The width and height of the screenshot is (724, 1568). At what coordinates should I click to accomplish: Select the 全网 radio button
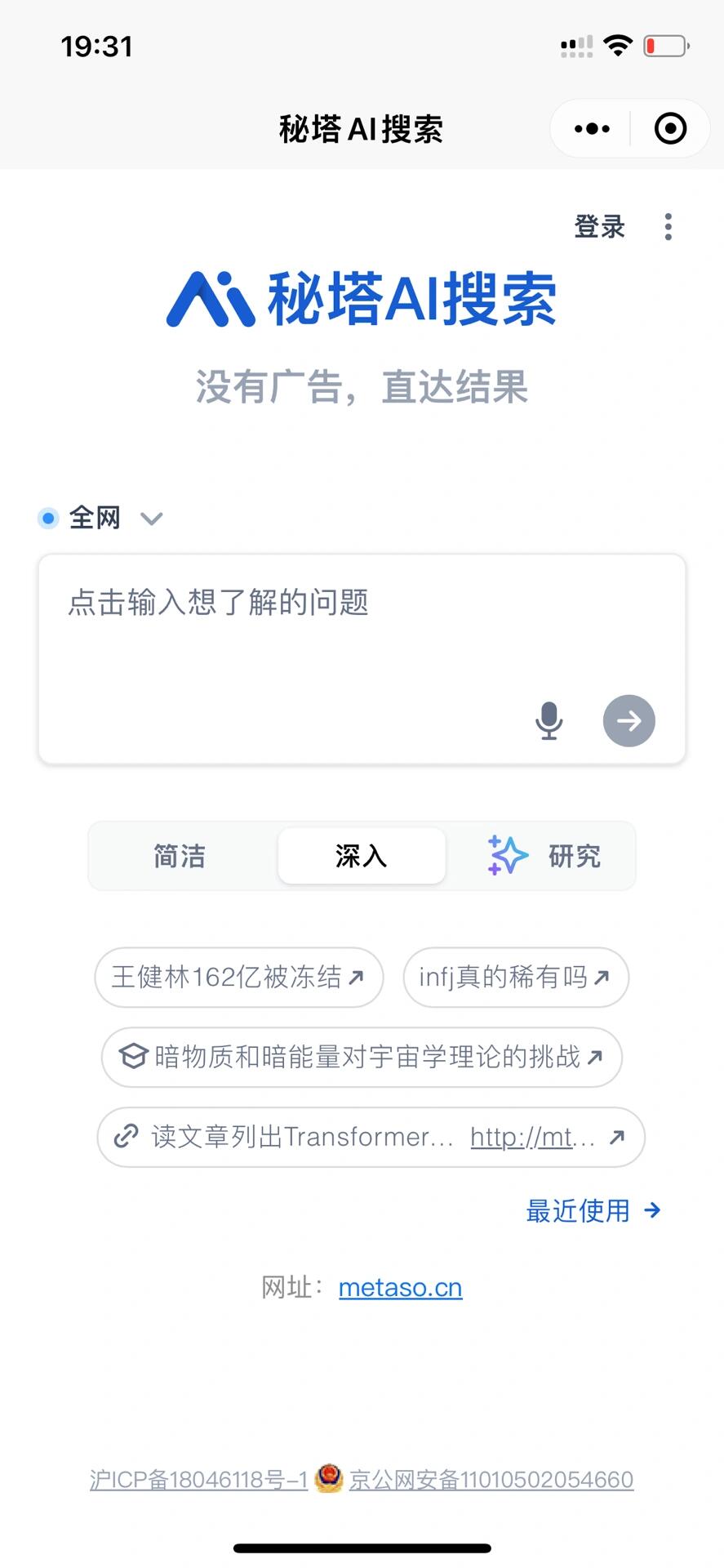click(x=48, y=518)
